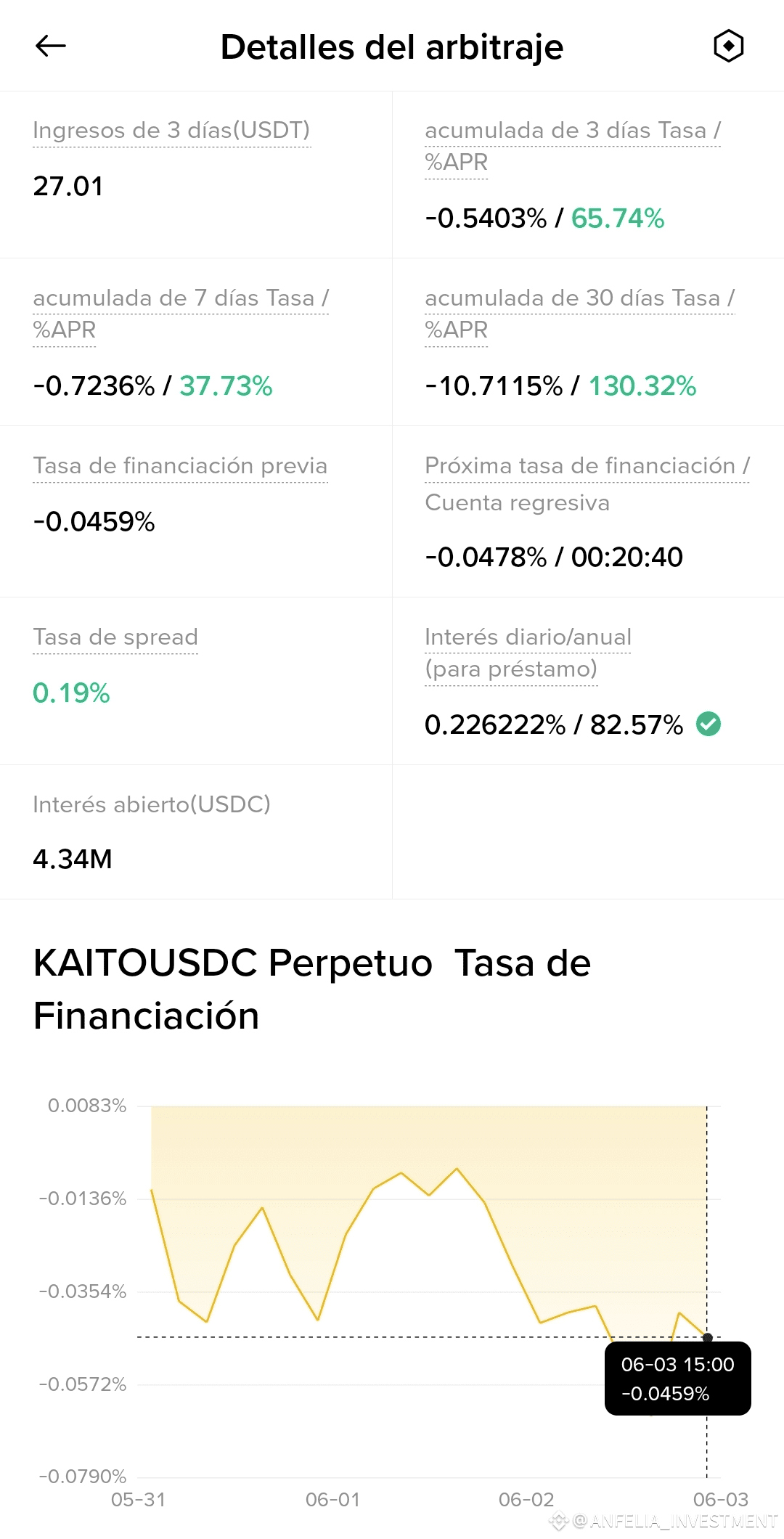Go back from Detalles del arbitraje

coord(51,46)
